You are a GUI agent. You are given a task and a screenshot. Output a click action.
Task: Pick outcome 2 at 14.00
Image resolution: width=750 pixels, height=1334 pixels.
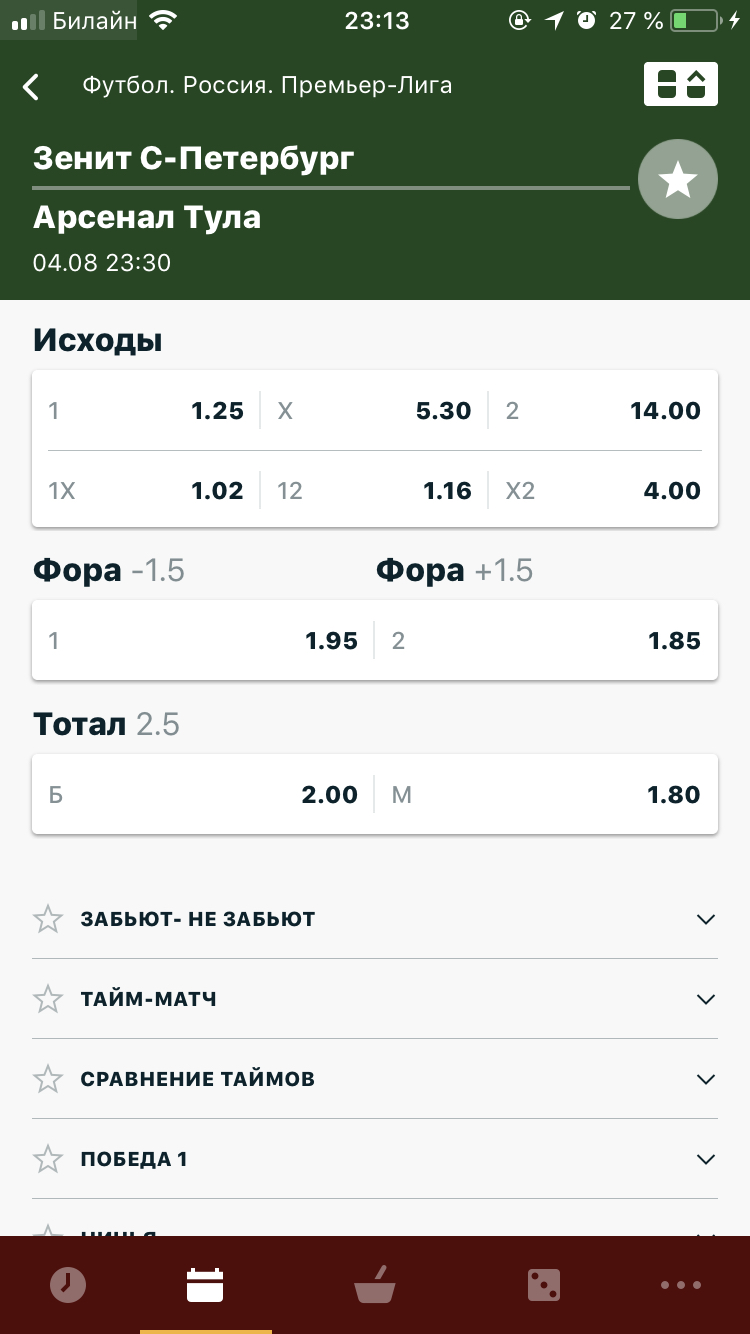(602, 411)
